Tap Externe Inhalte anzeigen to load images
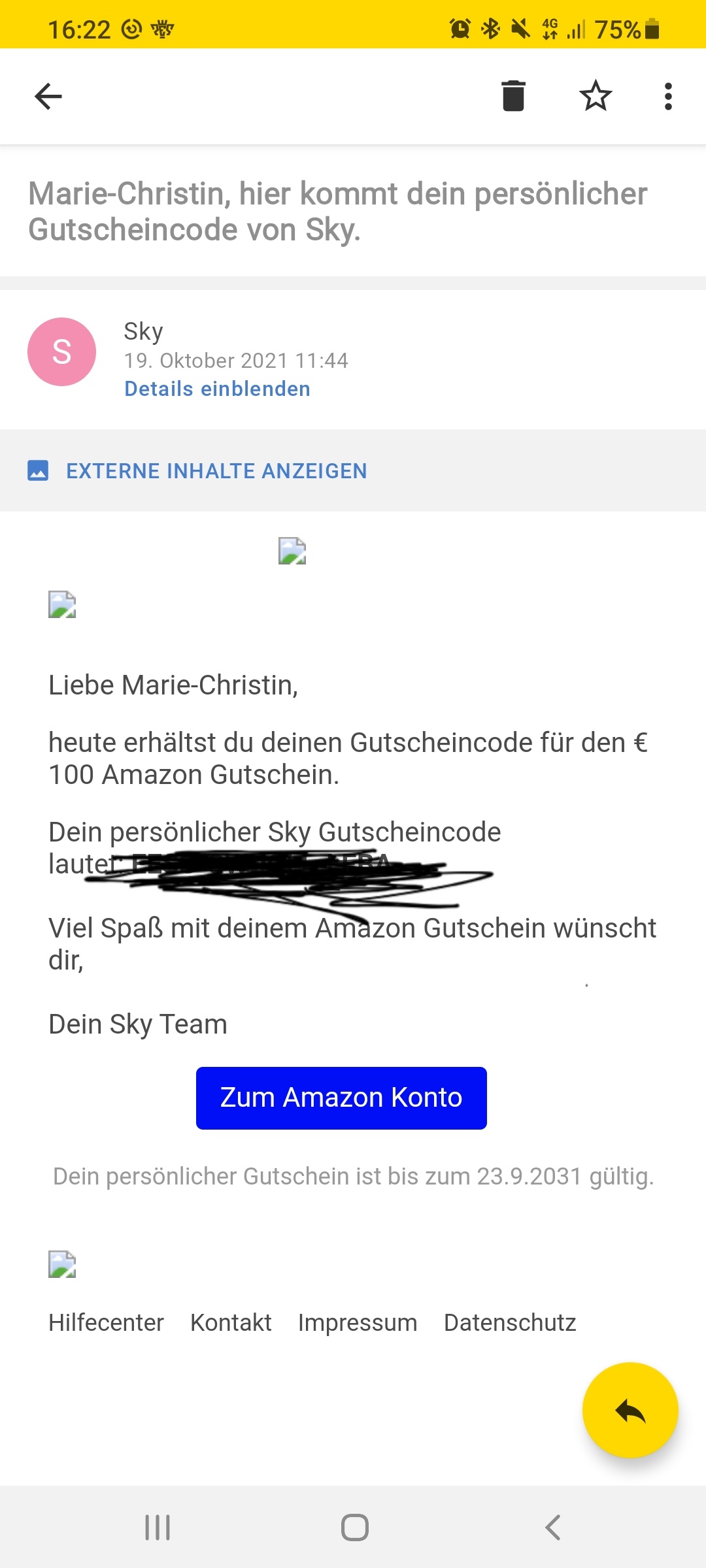Screen dimensions: 706x1568 216,471
